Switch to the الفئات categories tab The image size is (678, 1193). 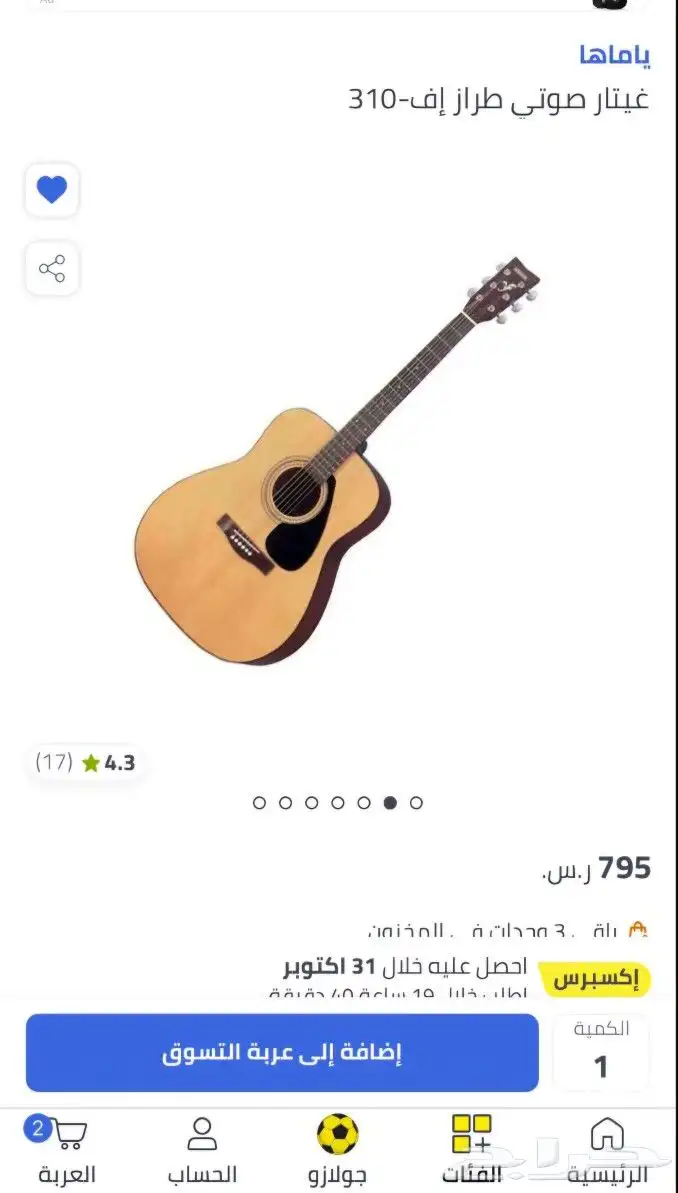point(471,1150)
